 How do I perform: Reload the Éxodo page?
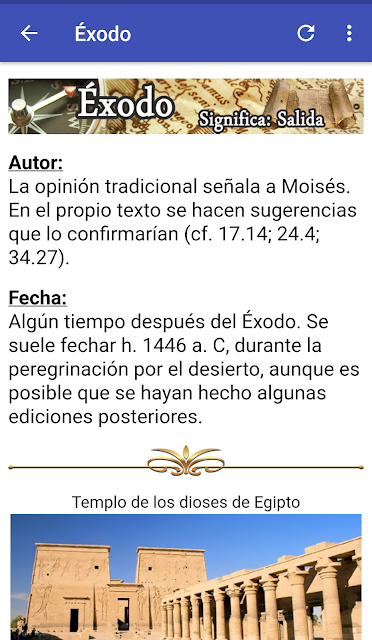(306, 33)
